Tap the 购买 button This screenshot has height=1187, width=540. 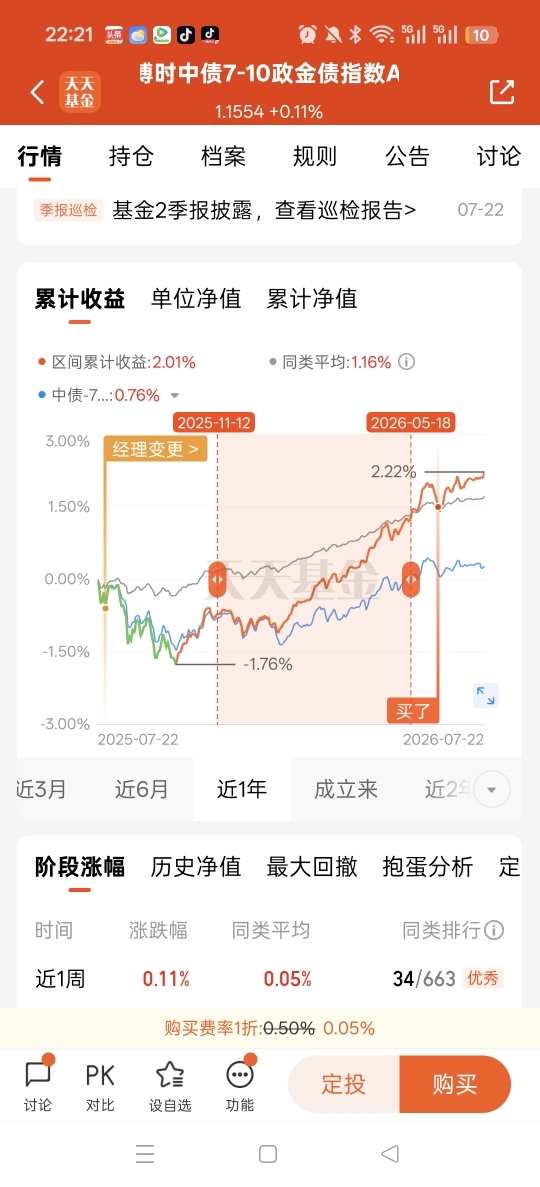[455, 1084]
